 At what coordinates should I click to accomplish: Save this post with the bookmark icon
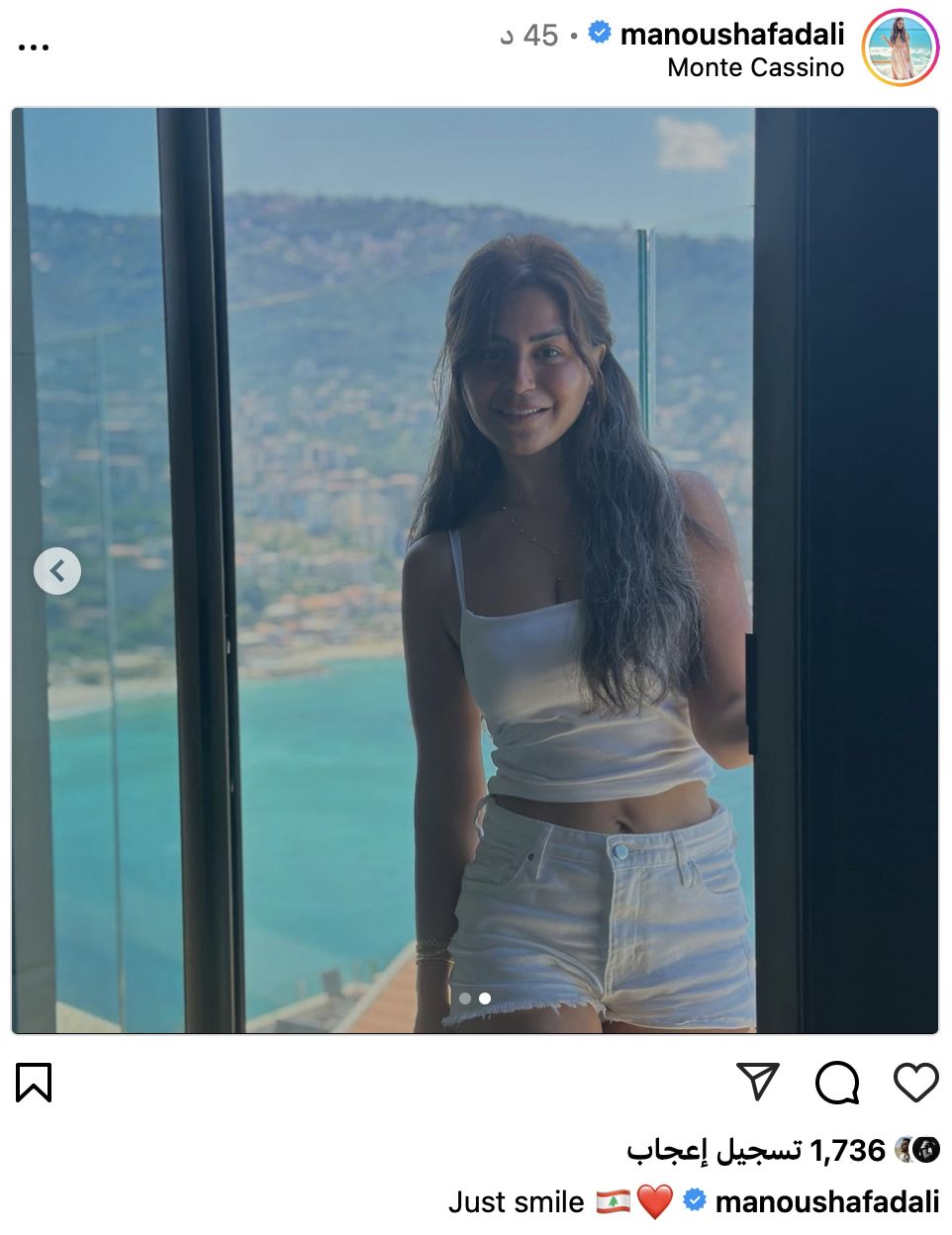coord(34,1083)
